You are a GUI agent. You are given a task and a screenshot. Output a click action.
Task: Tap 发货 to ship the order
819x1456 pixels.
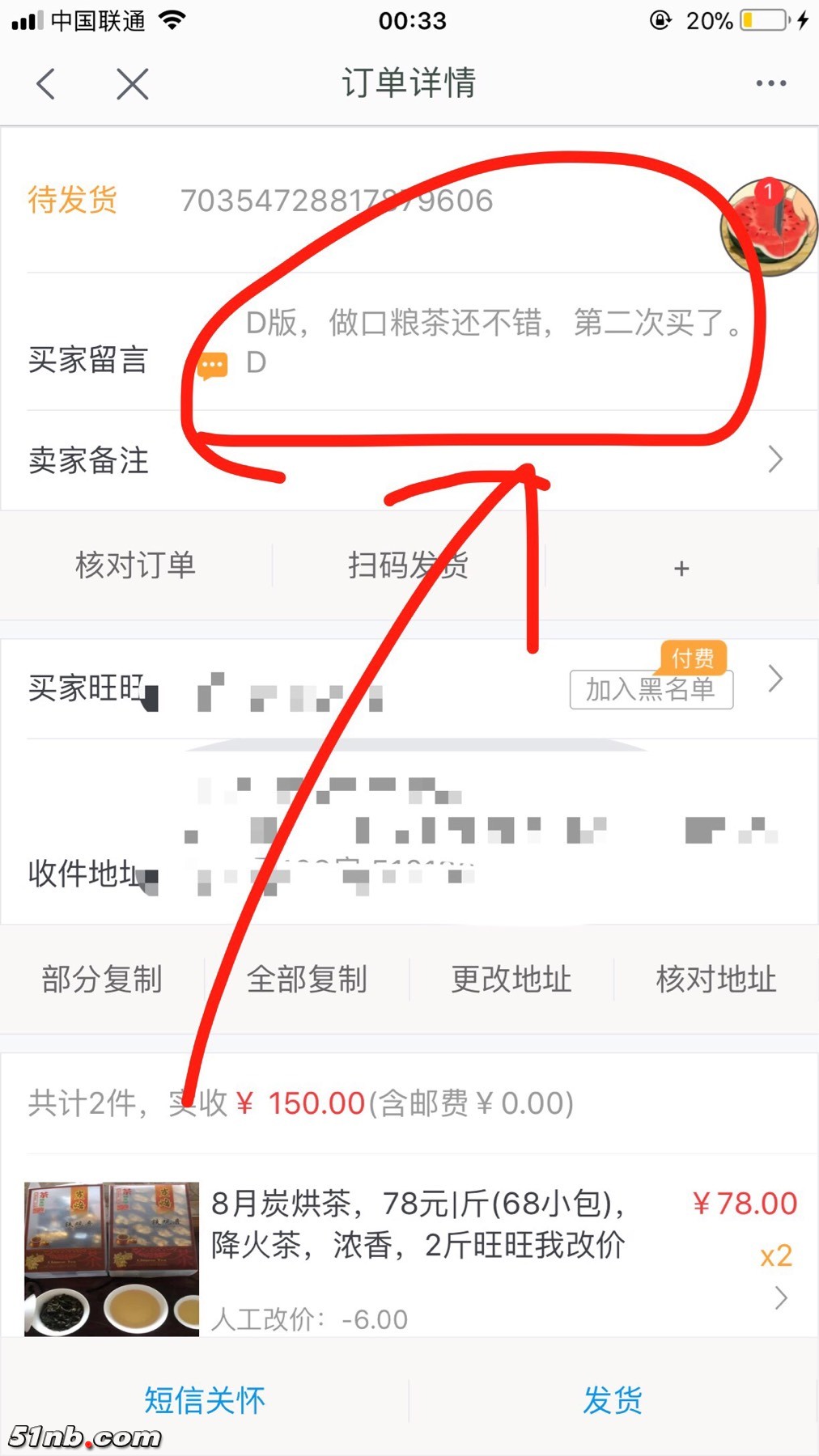point(613,1399)
